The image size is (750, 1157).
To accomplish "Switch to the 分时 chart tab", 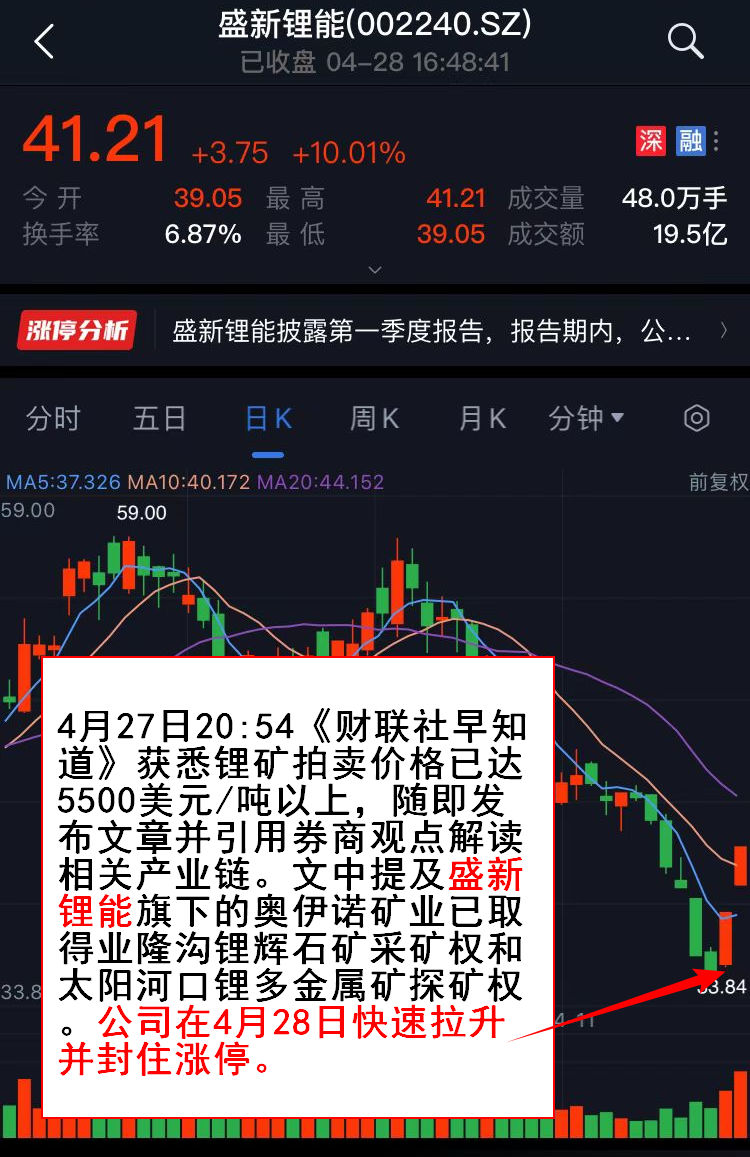I will (52, 418).
